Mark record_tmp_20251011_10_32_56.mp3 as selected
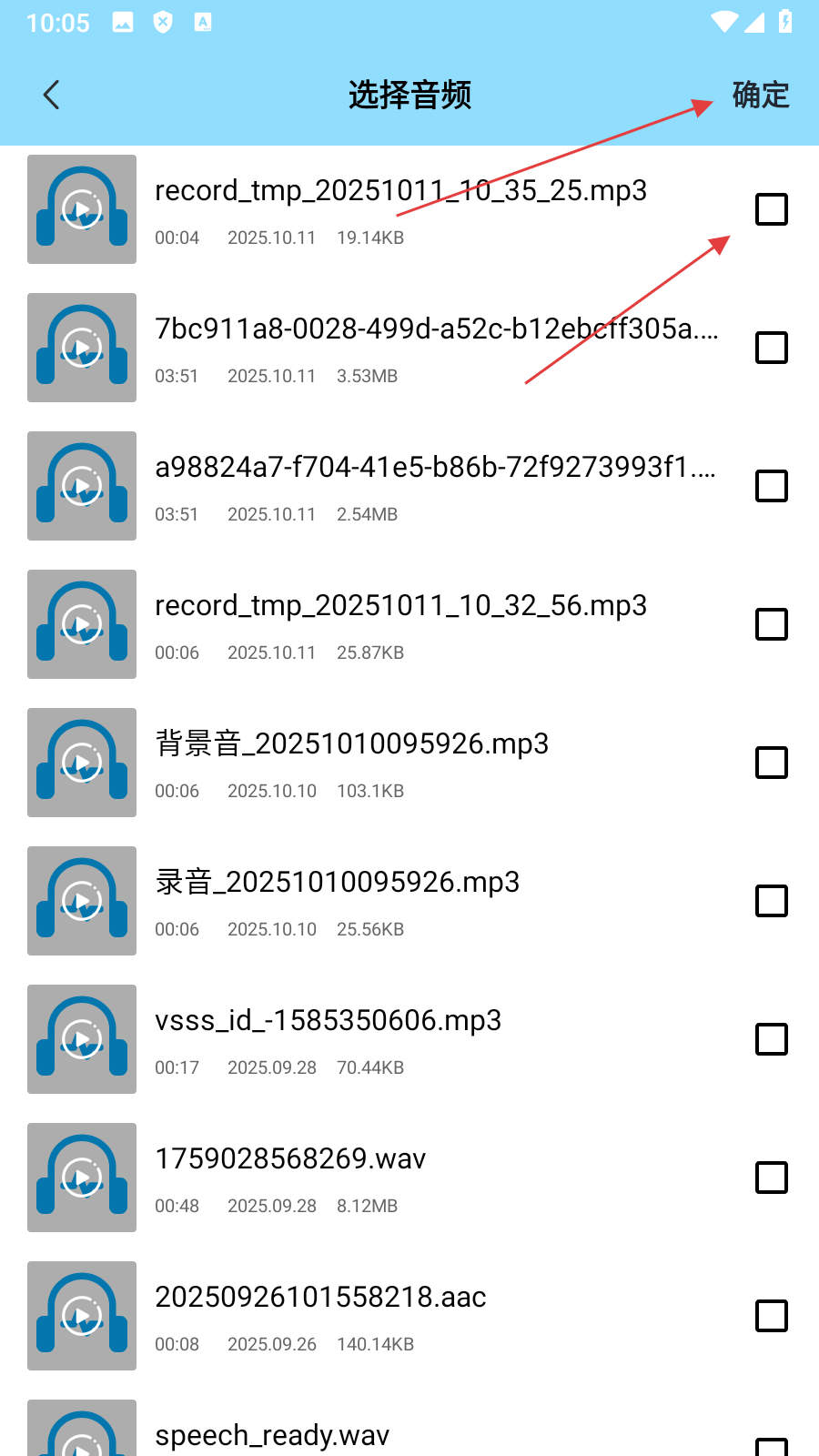This screenshot has height=1456, width=819. pyautogui.click(x=772, y=624)
